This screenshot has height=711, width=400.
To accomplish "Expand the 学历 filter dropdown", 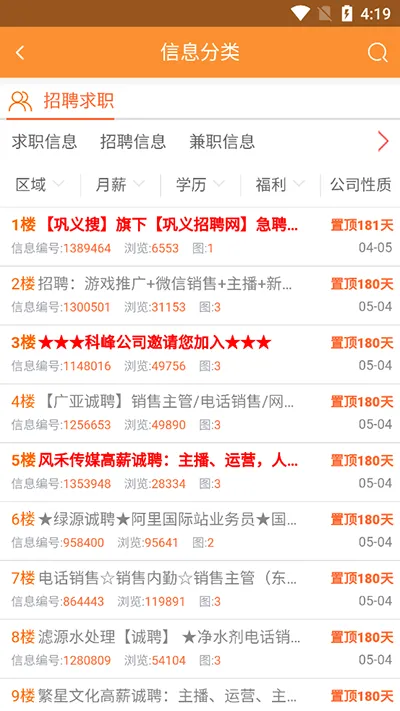I will 200,185.
